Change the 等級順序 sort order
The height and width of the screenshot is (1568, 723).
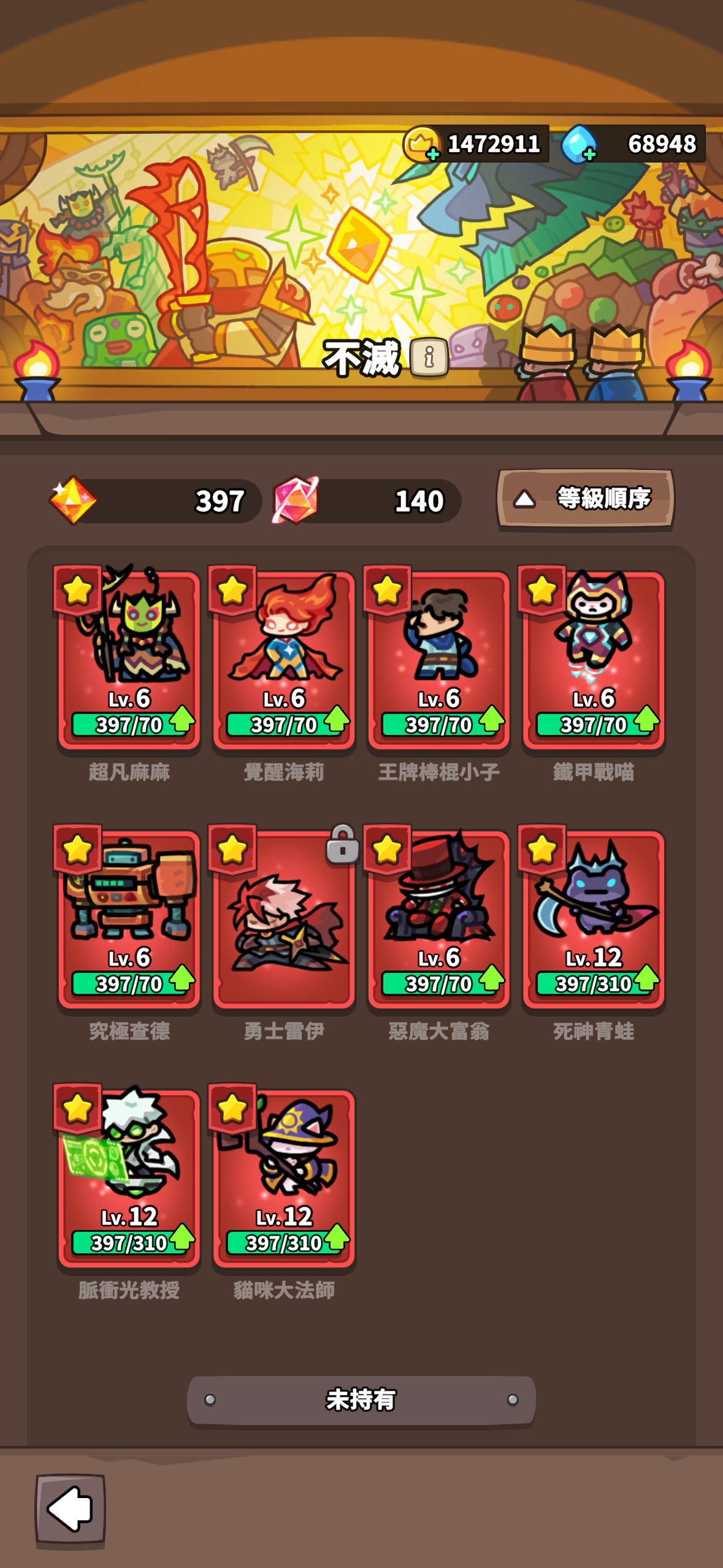(585, 499)
